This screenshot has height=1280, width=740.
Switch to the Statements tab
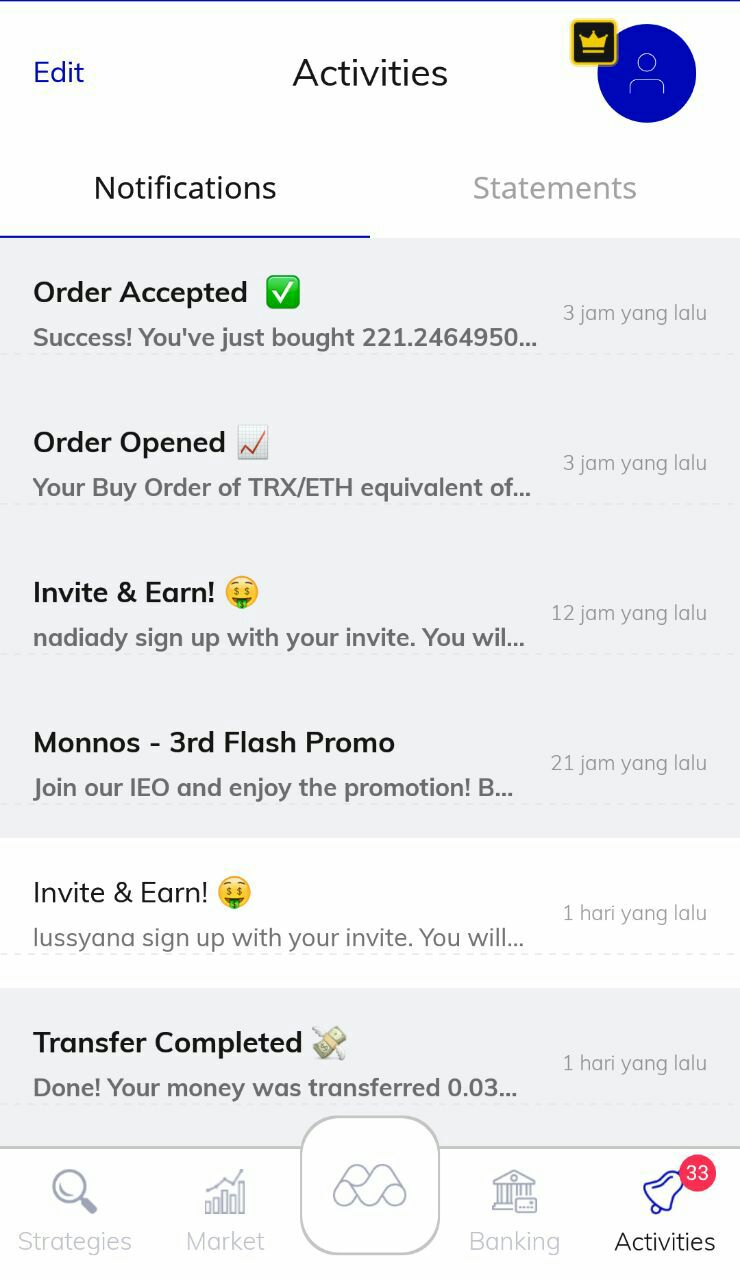pos(555,188)
